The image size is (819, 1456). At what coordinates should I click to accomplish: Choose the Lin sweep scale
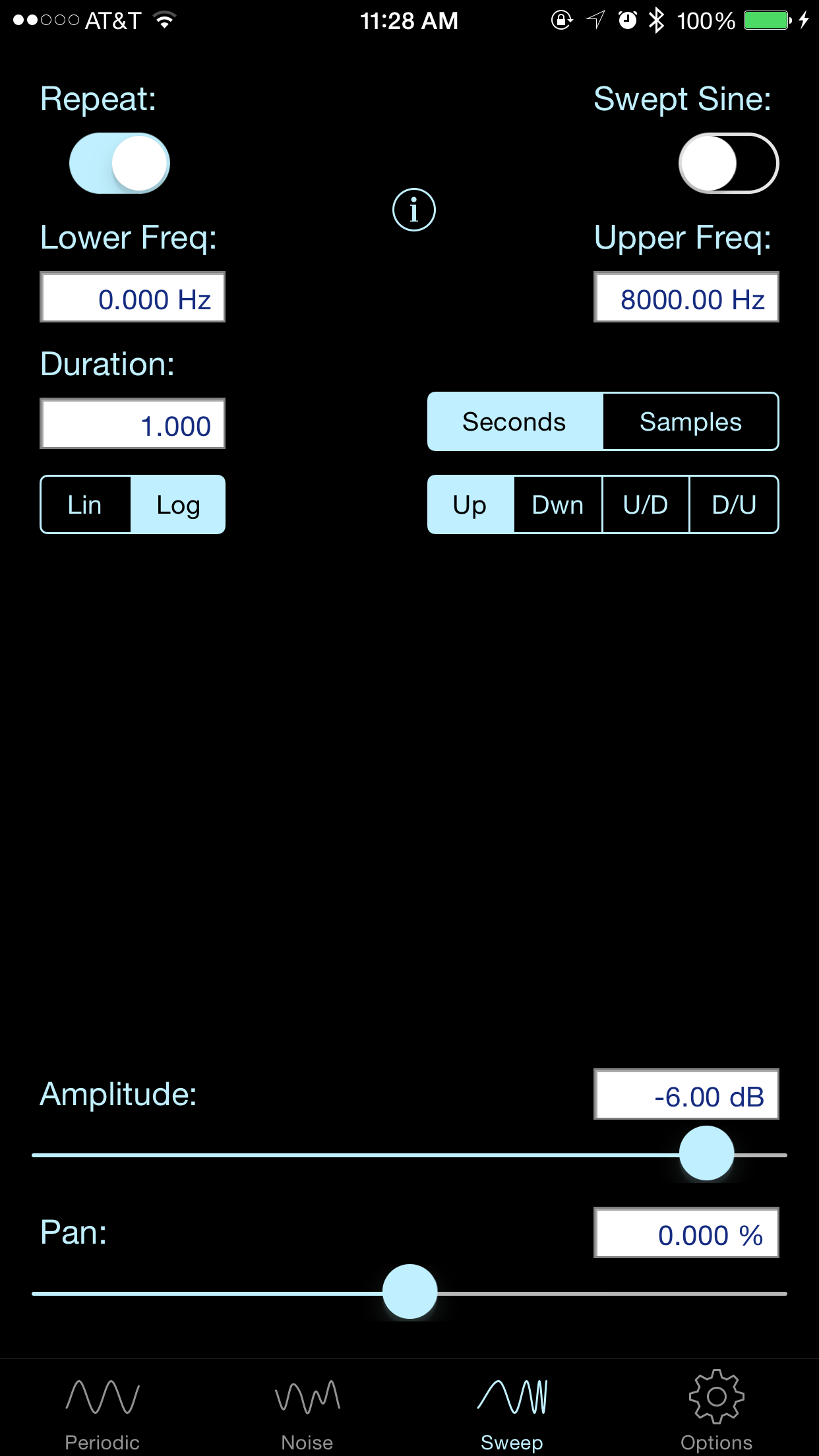click(x=86, y=505)
